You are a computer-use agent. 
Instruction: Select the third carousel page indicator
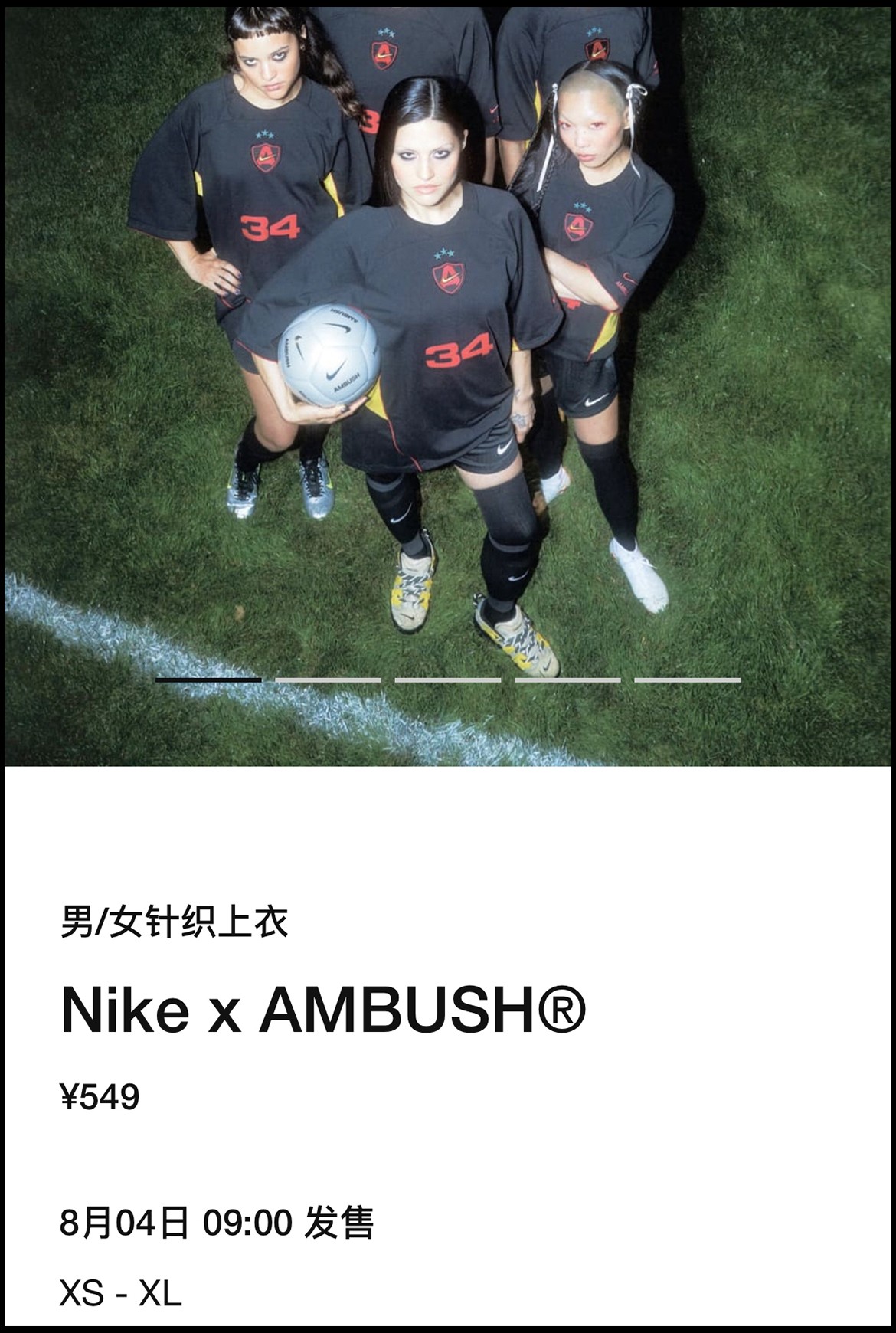447,680
